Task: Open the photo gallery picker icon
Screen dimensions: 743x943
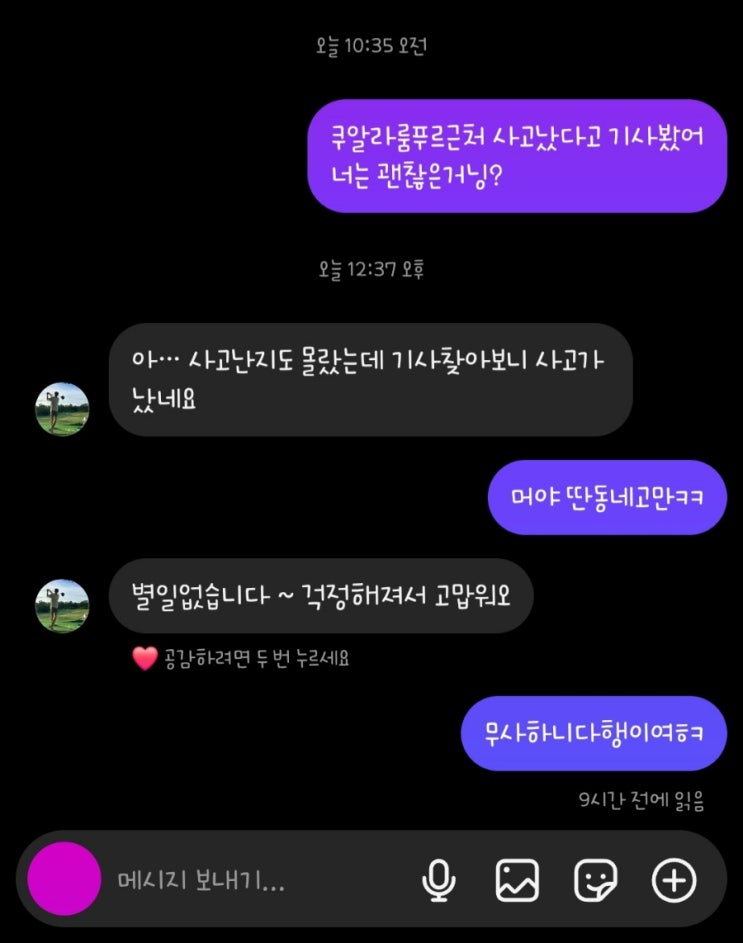Action: click(x=517, y=880)
